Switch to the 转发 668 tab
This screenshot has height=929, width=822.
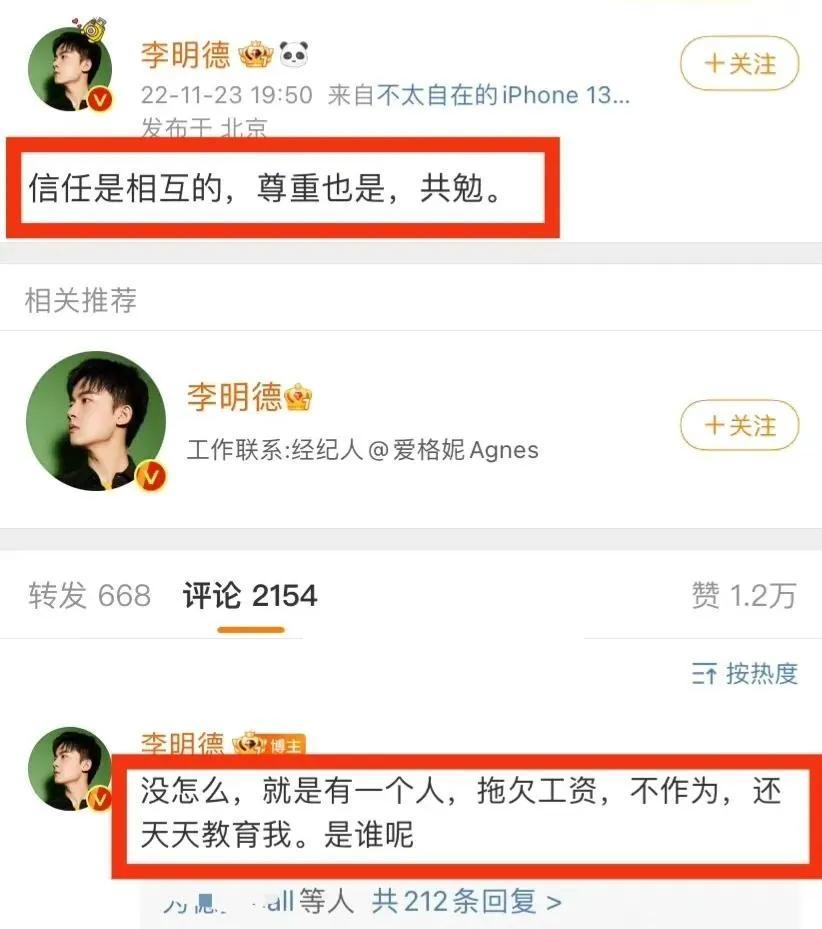[x=89, y=596]
